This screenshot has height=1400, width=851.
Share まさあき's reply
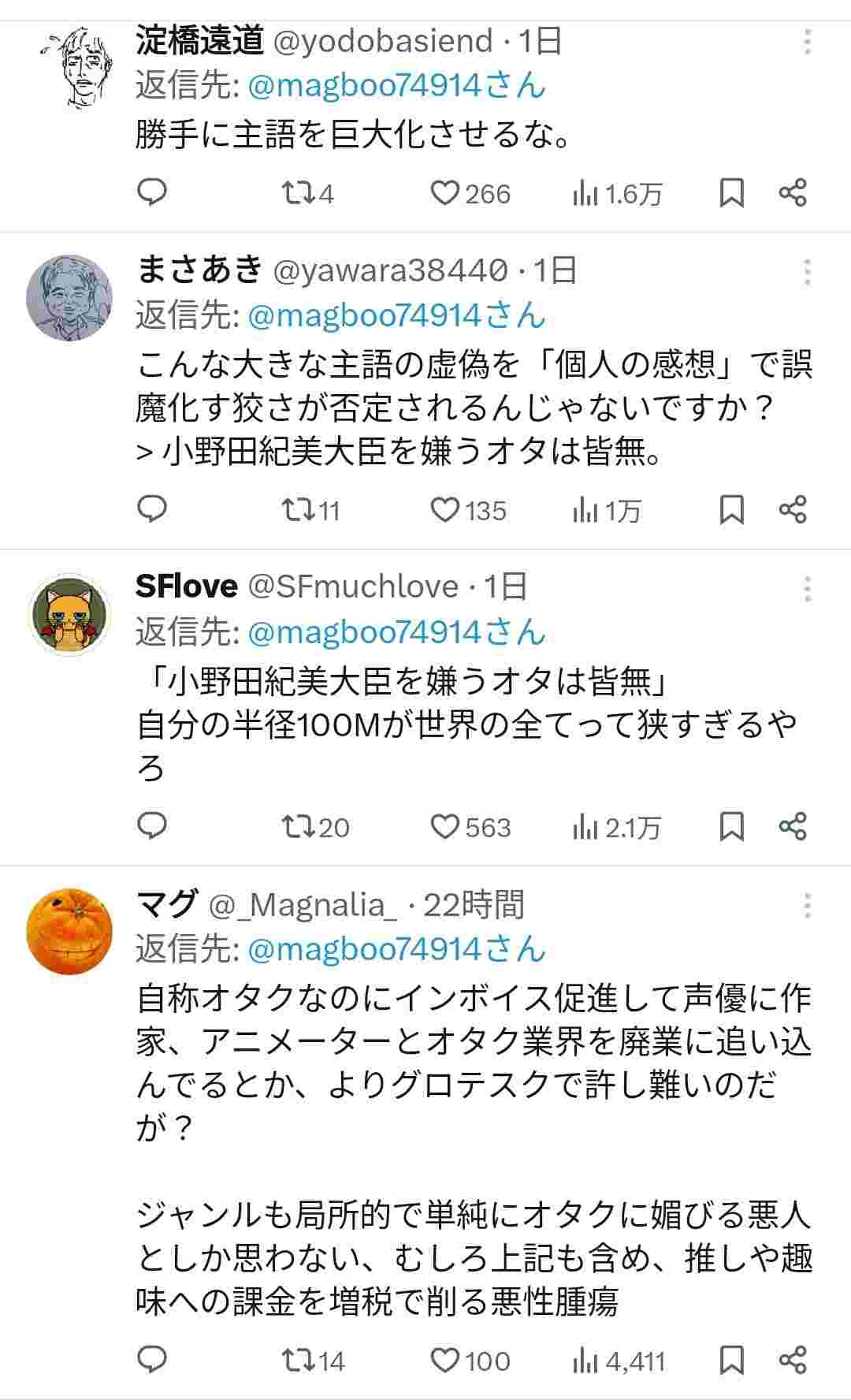(x=793, y=510)
